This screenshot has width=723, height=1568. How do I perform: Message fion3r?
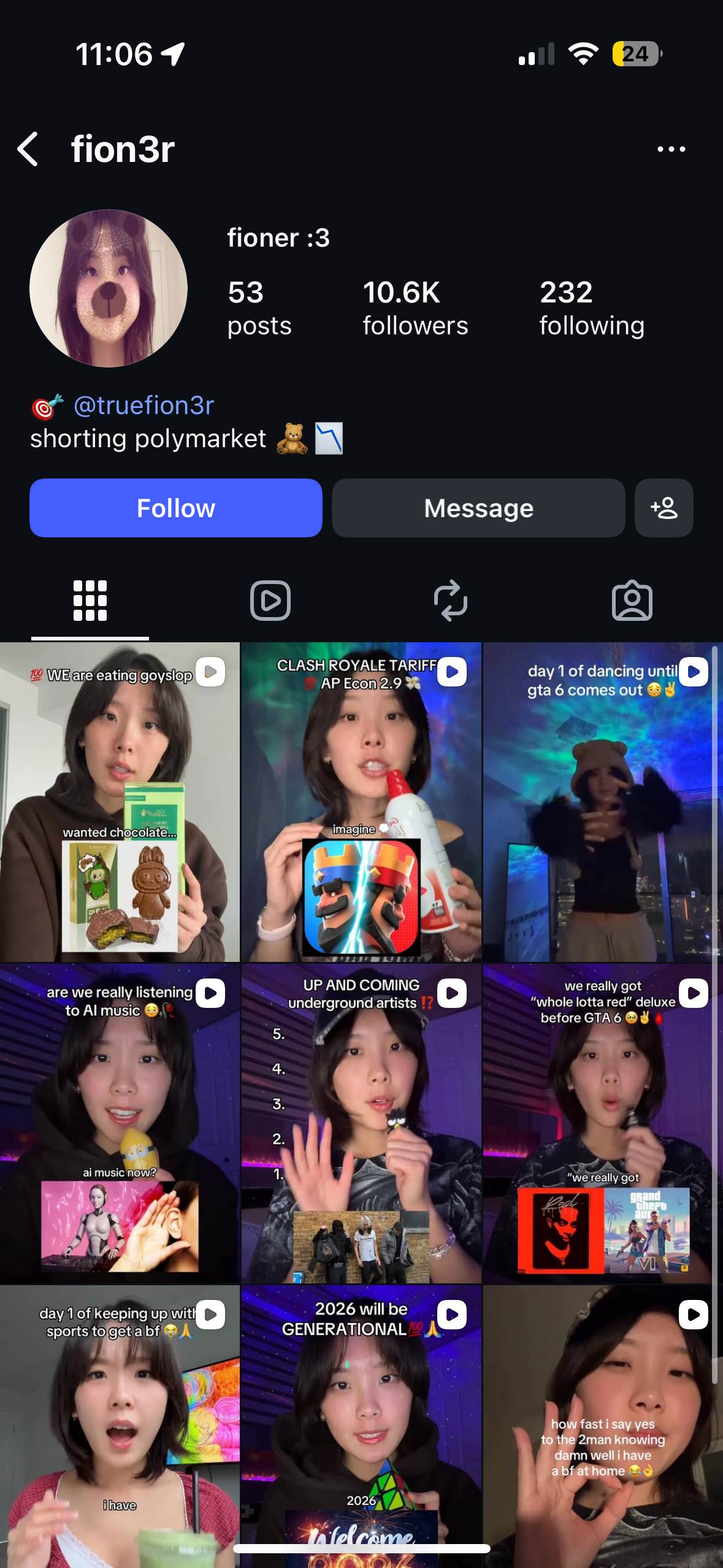[478, 508]
